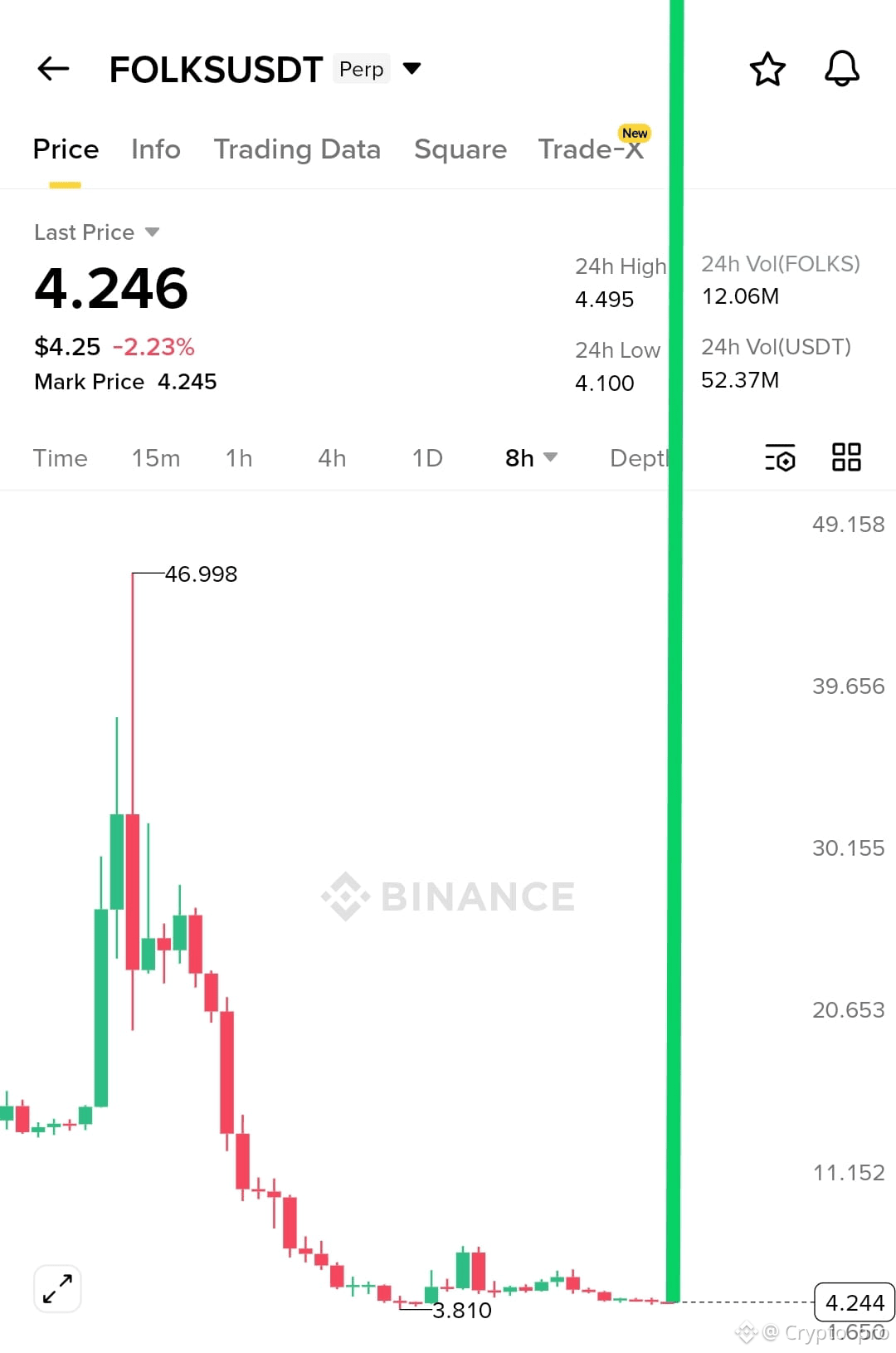Add FOLKSUSDT to favorites with the star
The height and width of the screenshot is (1353, 896).
767,70
